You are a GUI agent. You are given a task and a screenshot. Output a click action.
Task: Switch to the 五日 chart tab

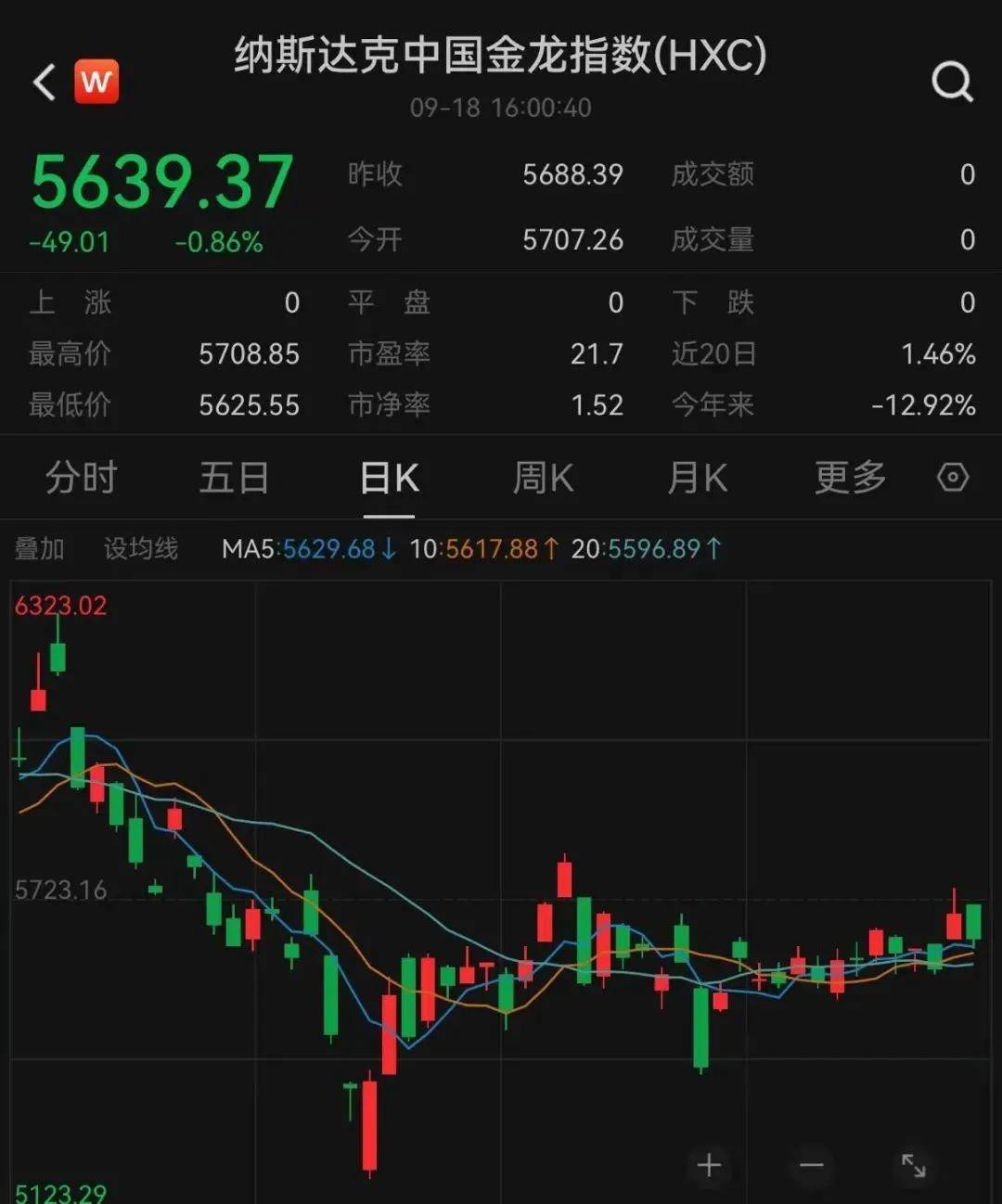pyautogui.click(x=235, y=477)
